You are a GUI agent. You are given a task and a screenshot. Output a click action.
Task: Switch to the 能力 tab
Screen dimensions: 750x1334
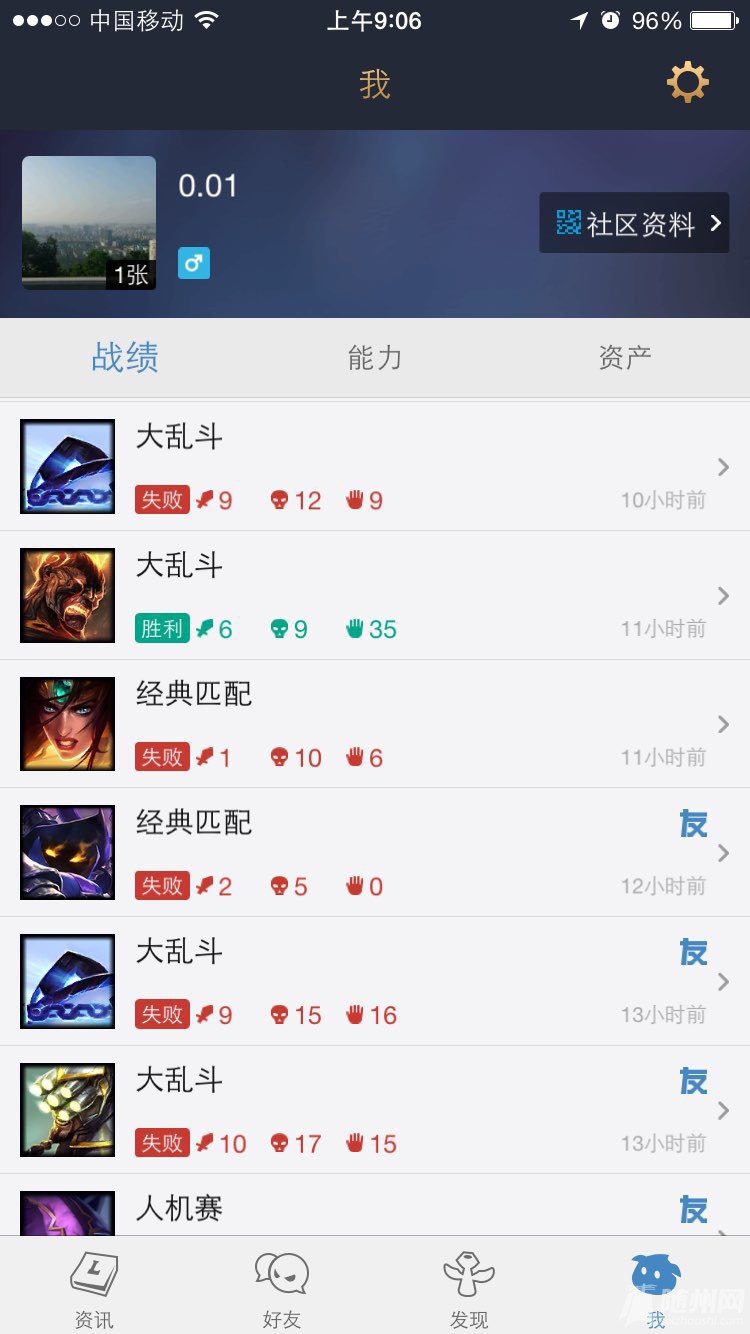coord(375,357)
